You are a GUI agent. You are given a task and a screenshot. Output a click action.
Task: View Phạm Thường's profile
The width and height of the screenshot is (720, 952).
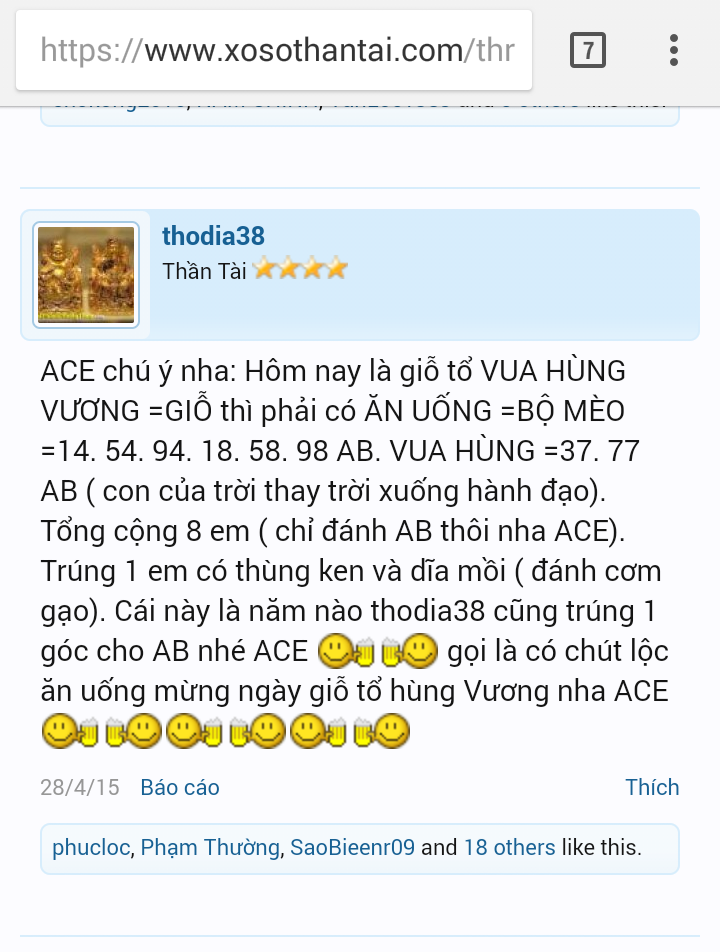209,848
